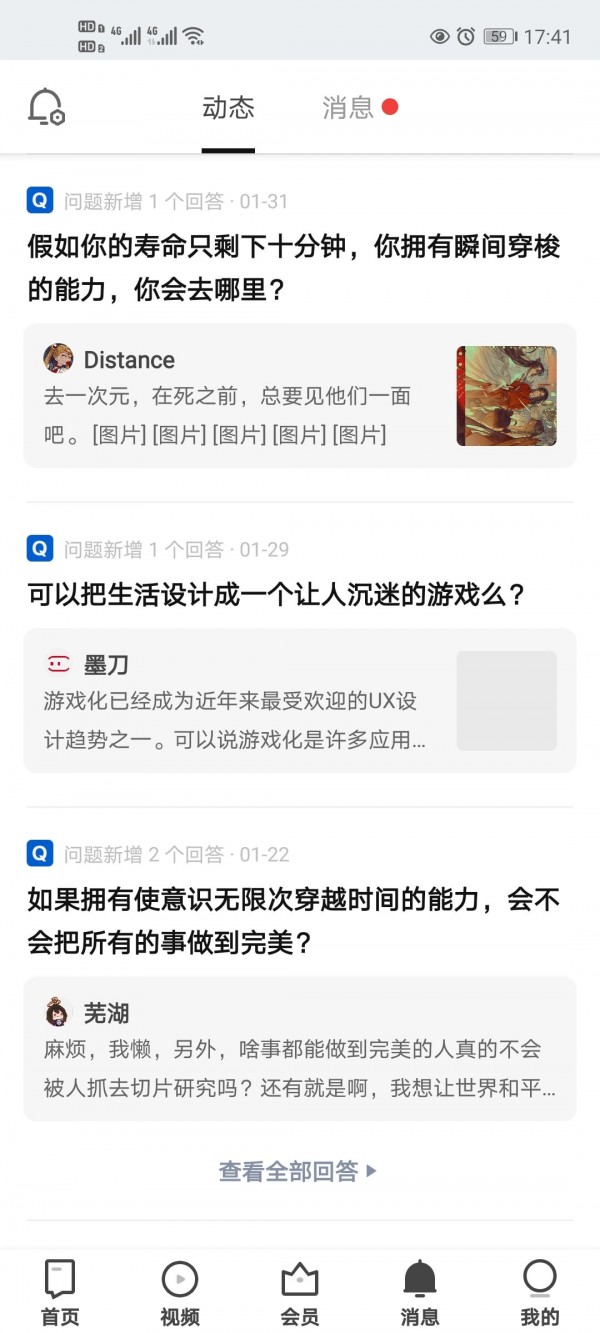600x1333 pixels.
Task: Switch to 会员 bottom tab
Action: pos(300,1292)
